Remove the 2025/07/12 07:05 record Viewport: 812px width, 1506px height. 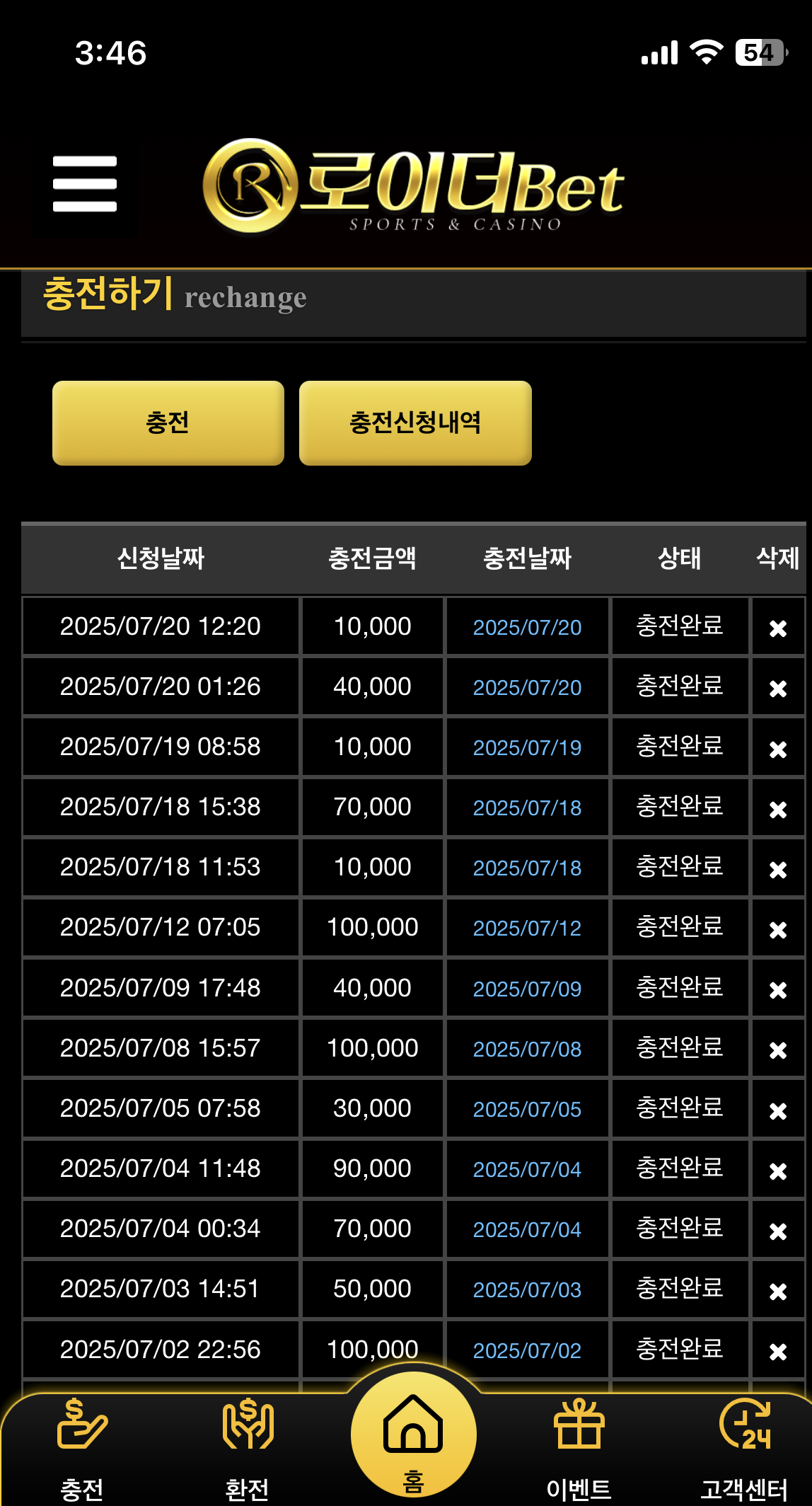(778, 929)
